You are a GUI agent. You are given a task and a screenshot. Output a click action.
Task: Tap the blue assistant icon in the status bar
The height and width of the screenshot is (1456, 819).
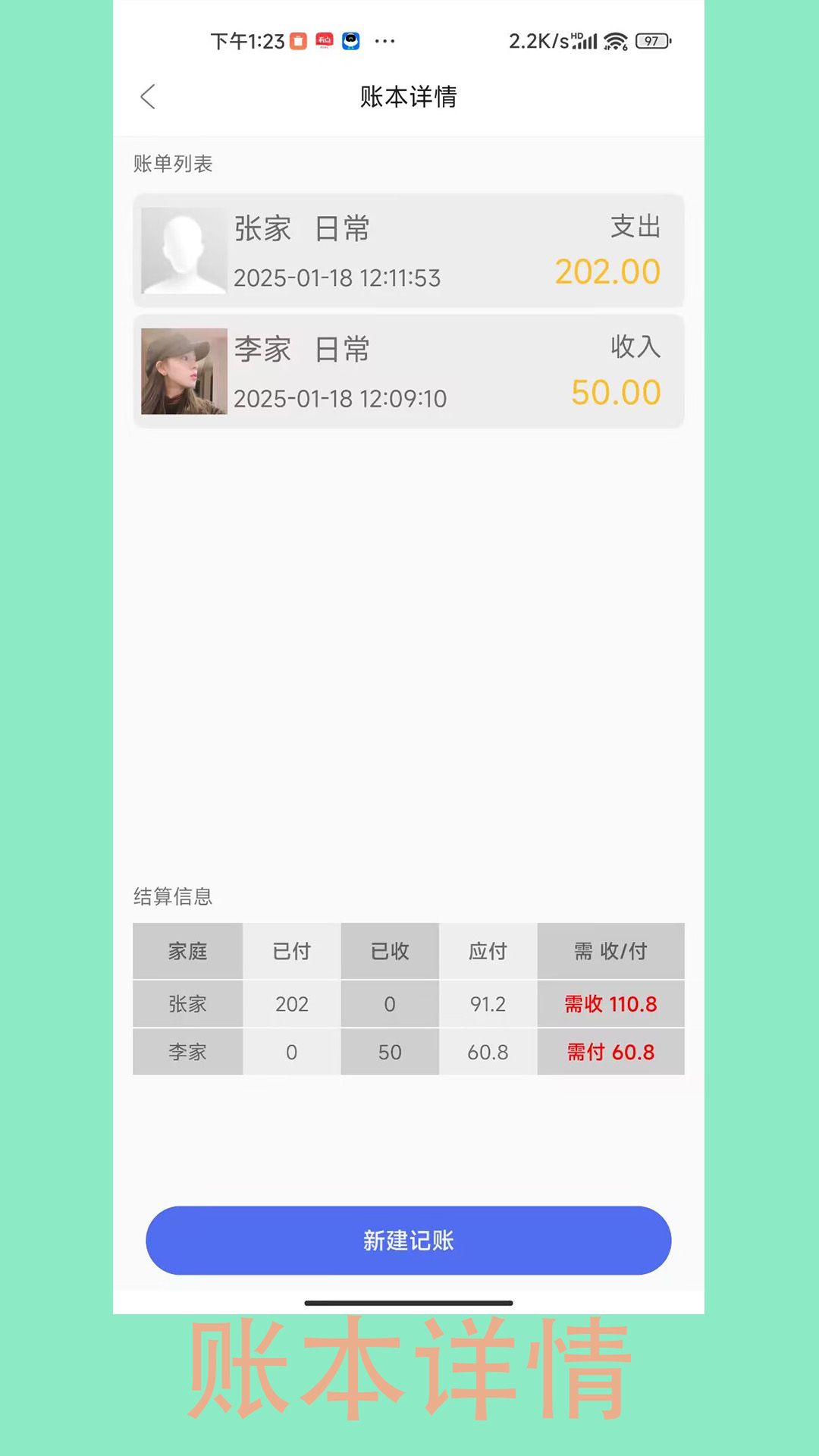(x=351, y=40)
